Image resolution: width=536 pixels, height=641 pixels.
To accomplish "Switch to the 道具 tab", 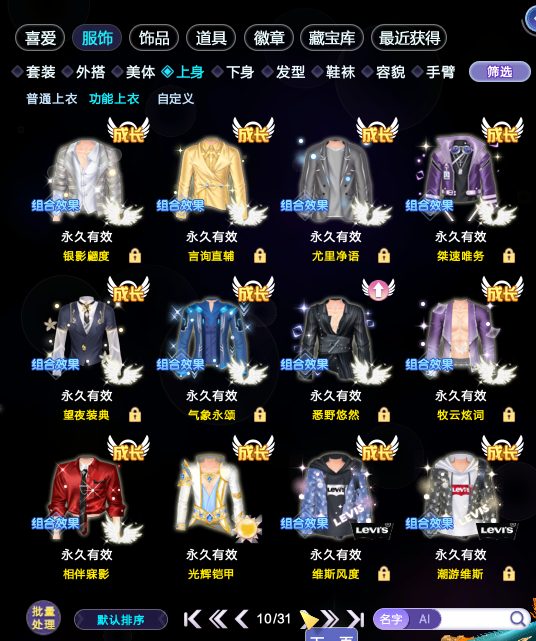I will tap(211, 38).
